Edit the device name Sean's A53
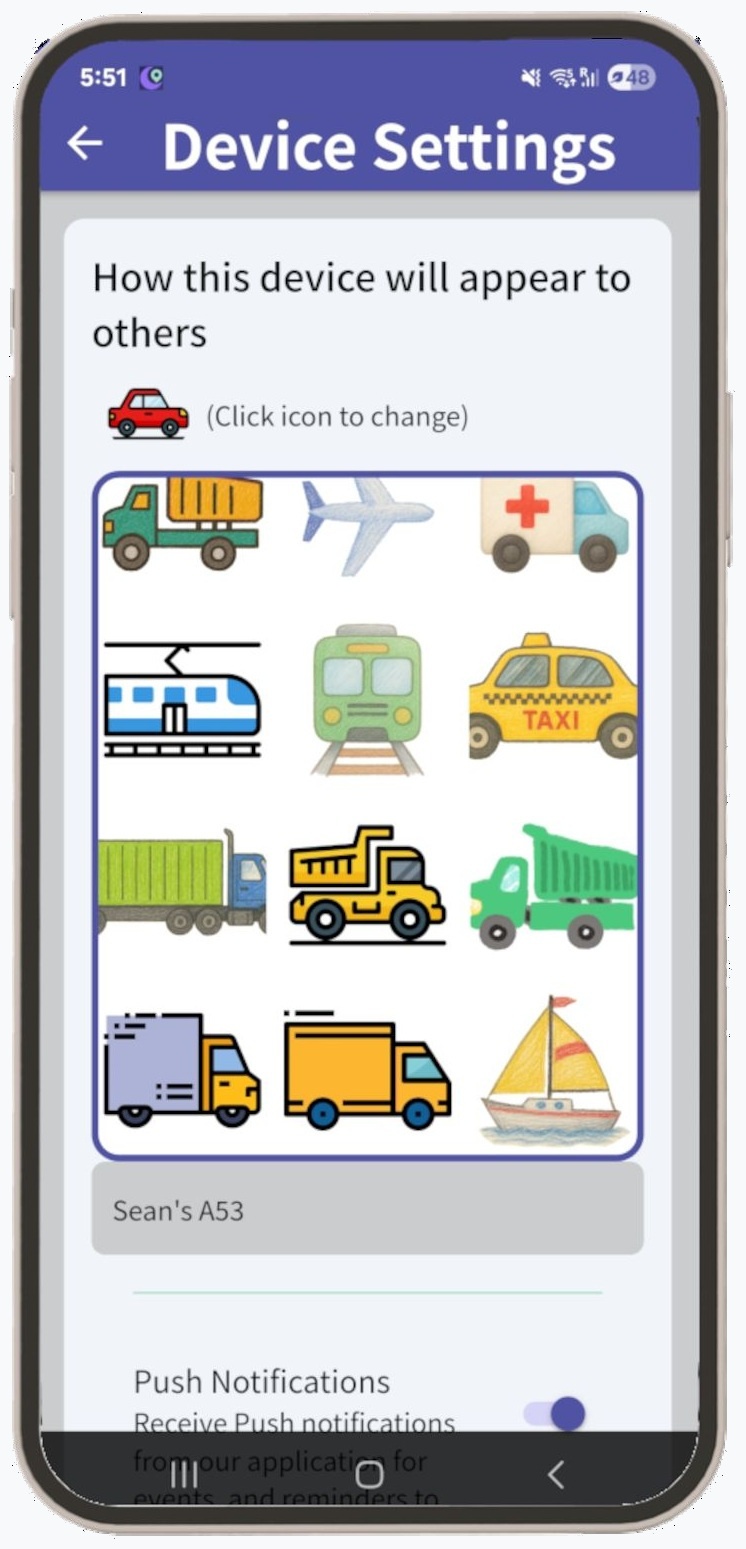 coord(367,1210)
